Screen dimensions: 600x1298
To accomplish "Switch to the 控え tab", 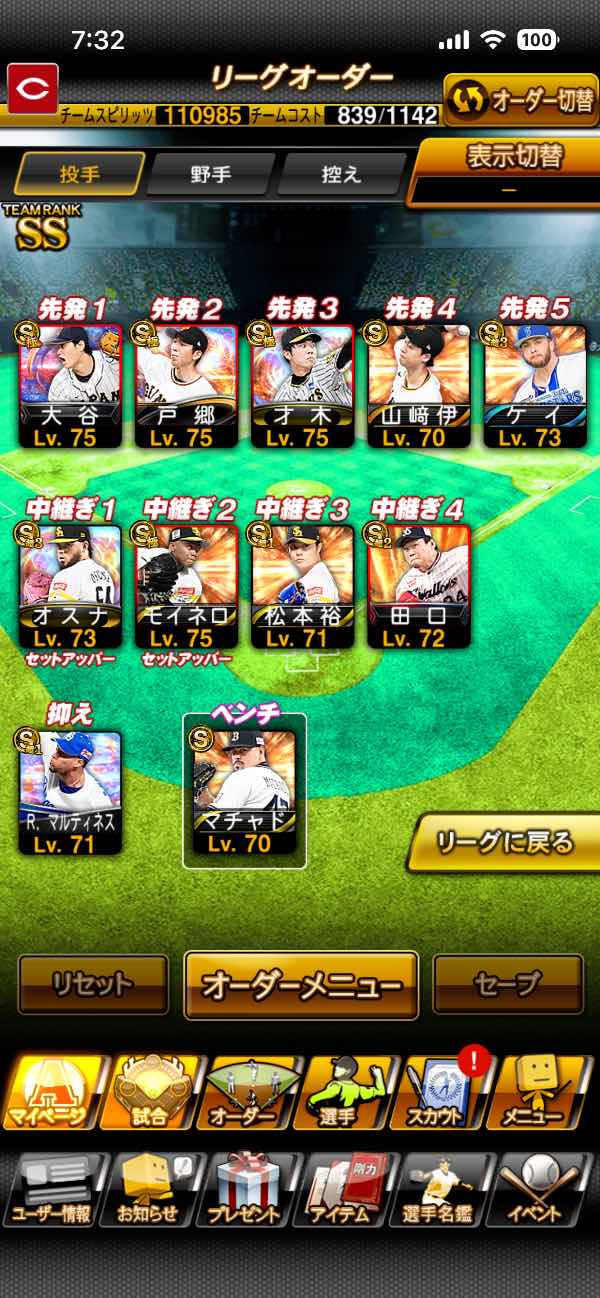I will (x=341, y=174).
